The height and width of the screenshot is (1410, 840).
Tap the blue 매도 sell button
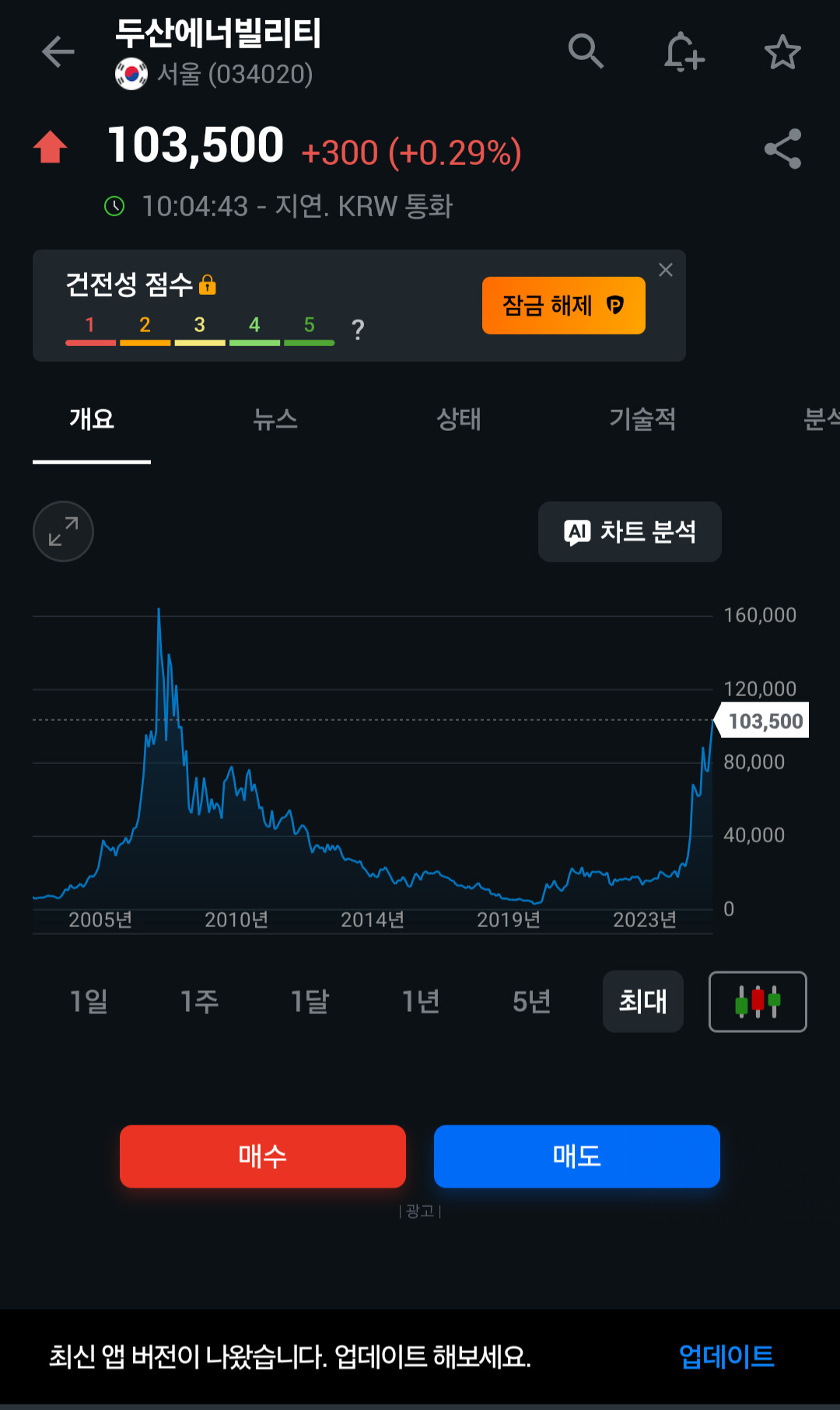[x=576, y=1156]
